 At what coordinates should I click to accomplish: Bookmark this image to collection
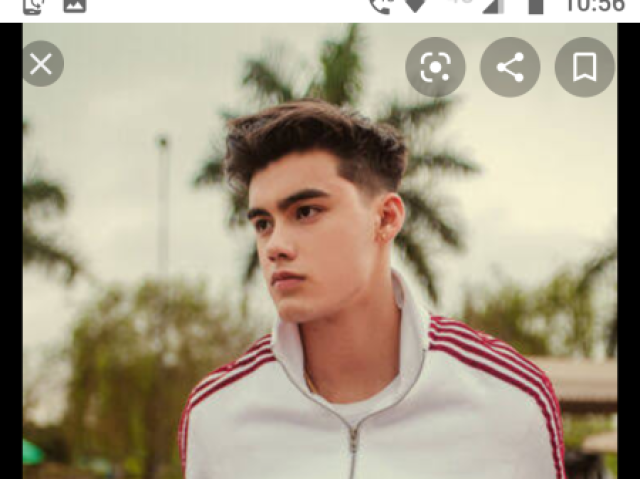[584, 67]
